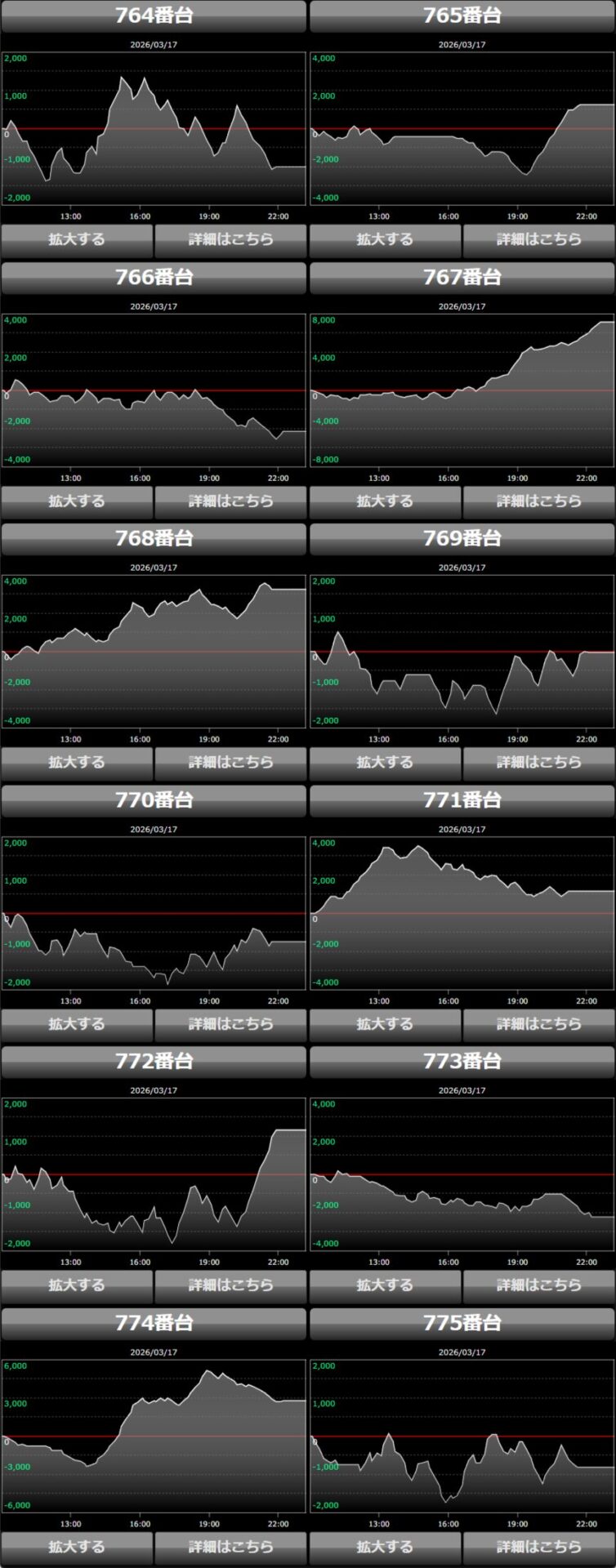Tap 拡大する under machine 770
Viewport: 616px width, 1568px height.
tap(77, 1023)
